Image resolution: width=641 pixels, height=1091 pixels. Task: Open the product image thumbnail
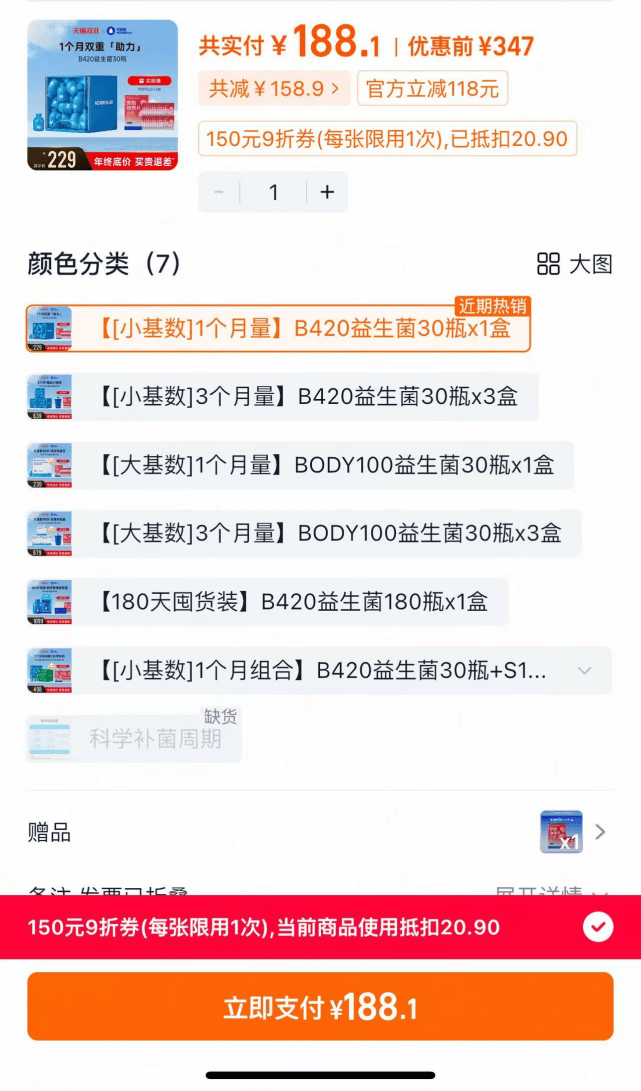[102, 95]
